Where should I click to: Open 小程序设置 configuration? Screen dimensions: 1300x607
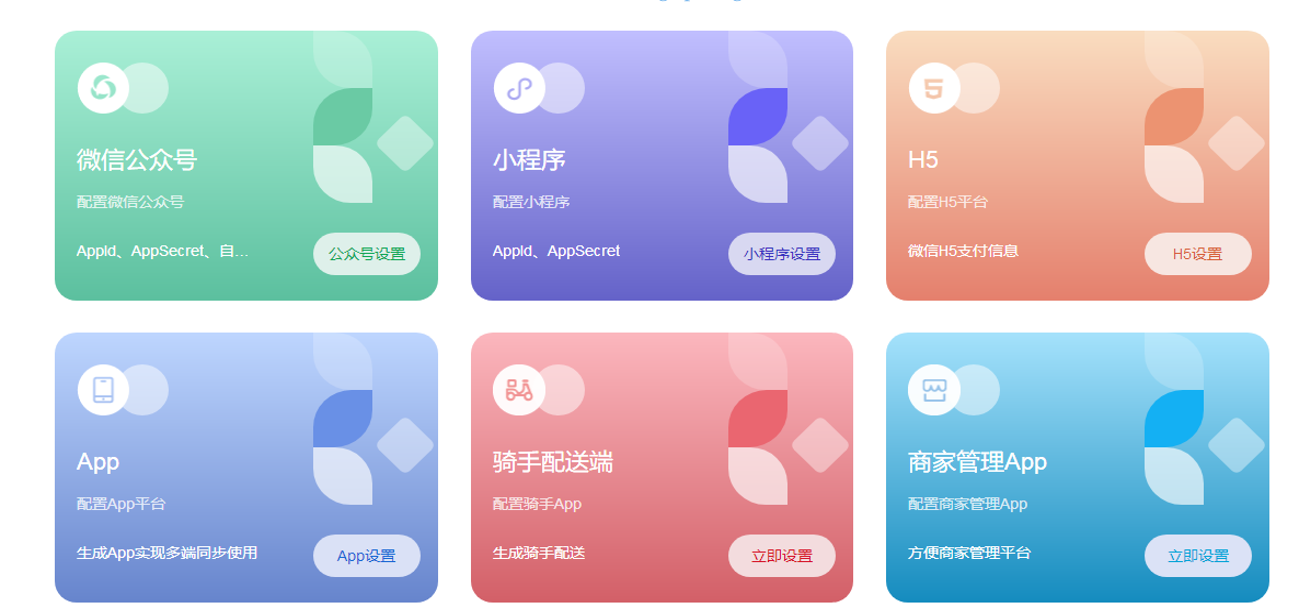click(781, 254)
